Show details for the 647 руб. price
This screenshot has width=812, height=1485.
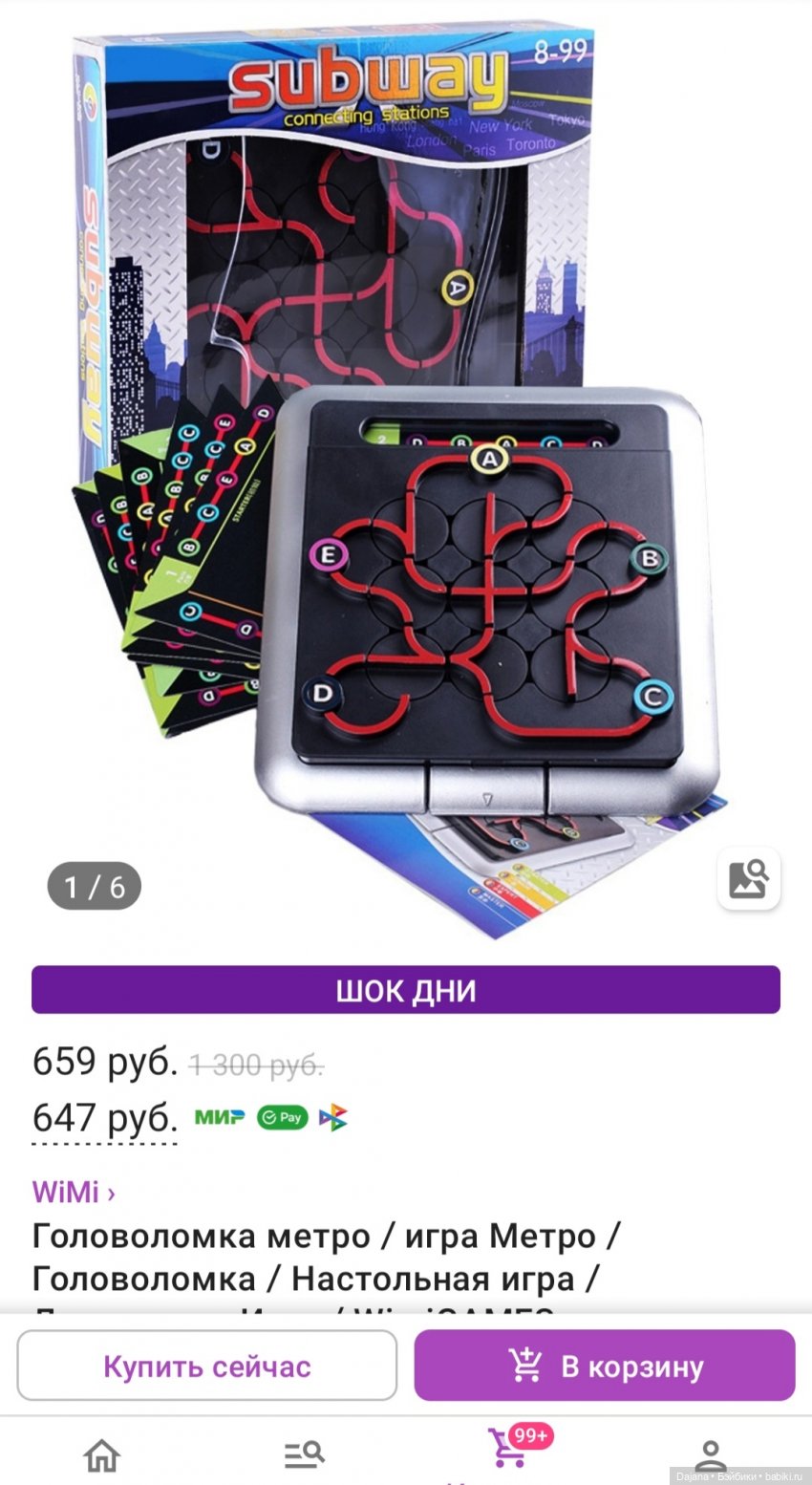[105, 1118]
